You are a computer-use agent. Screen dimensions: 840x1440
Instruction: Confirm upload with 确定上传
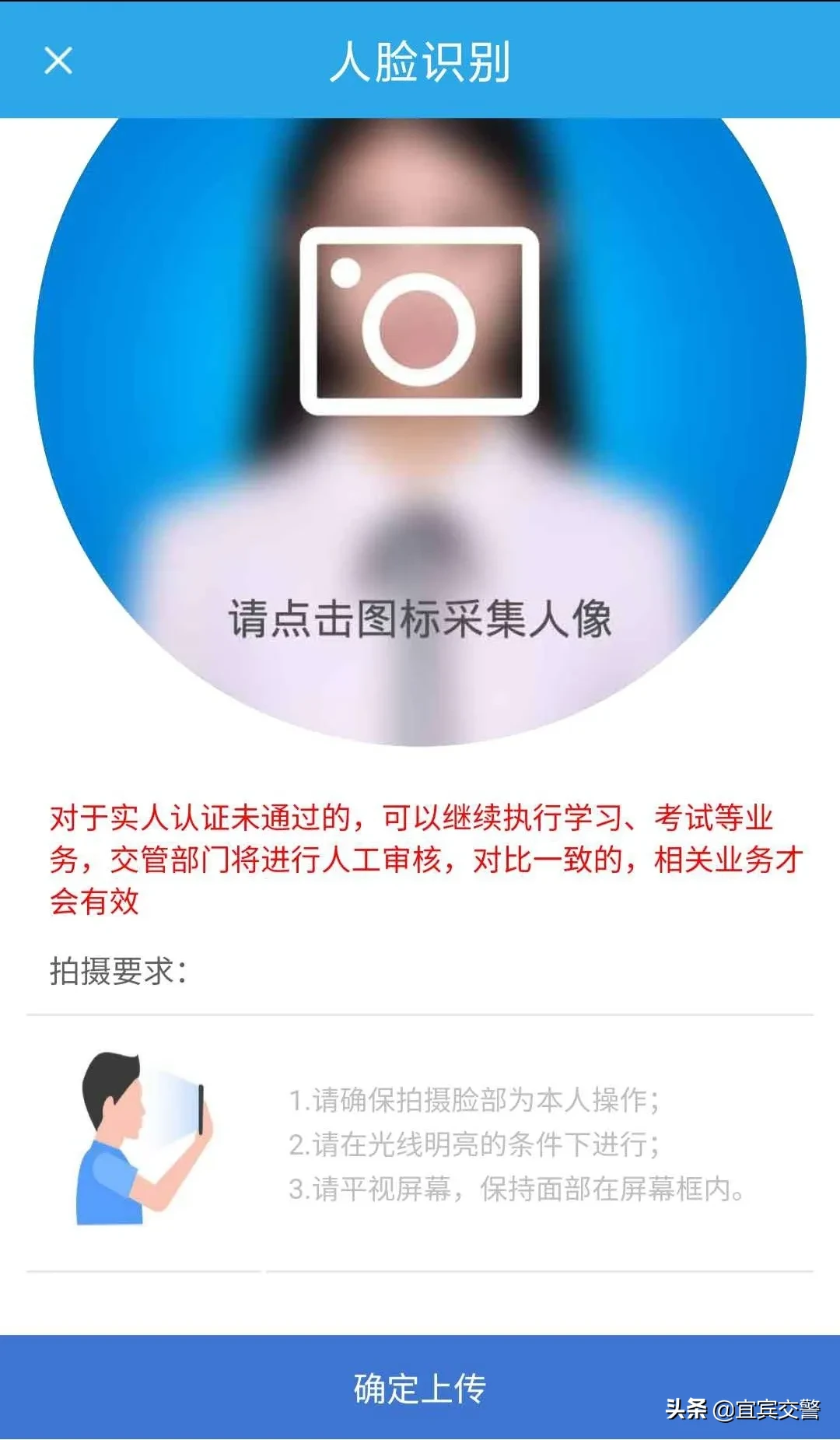419,1389
